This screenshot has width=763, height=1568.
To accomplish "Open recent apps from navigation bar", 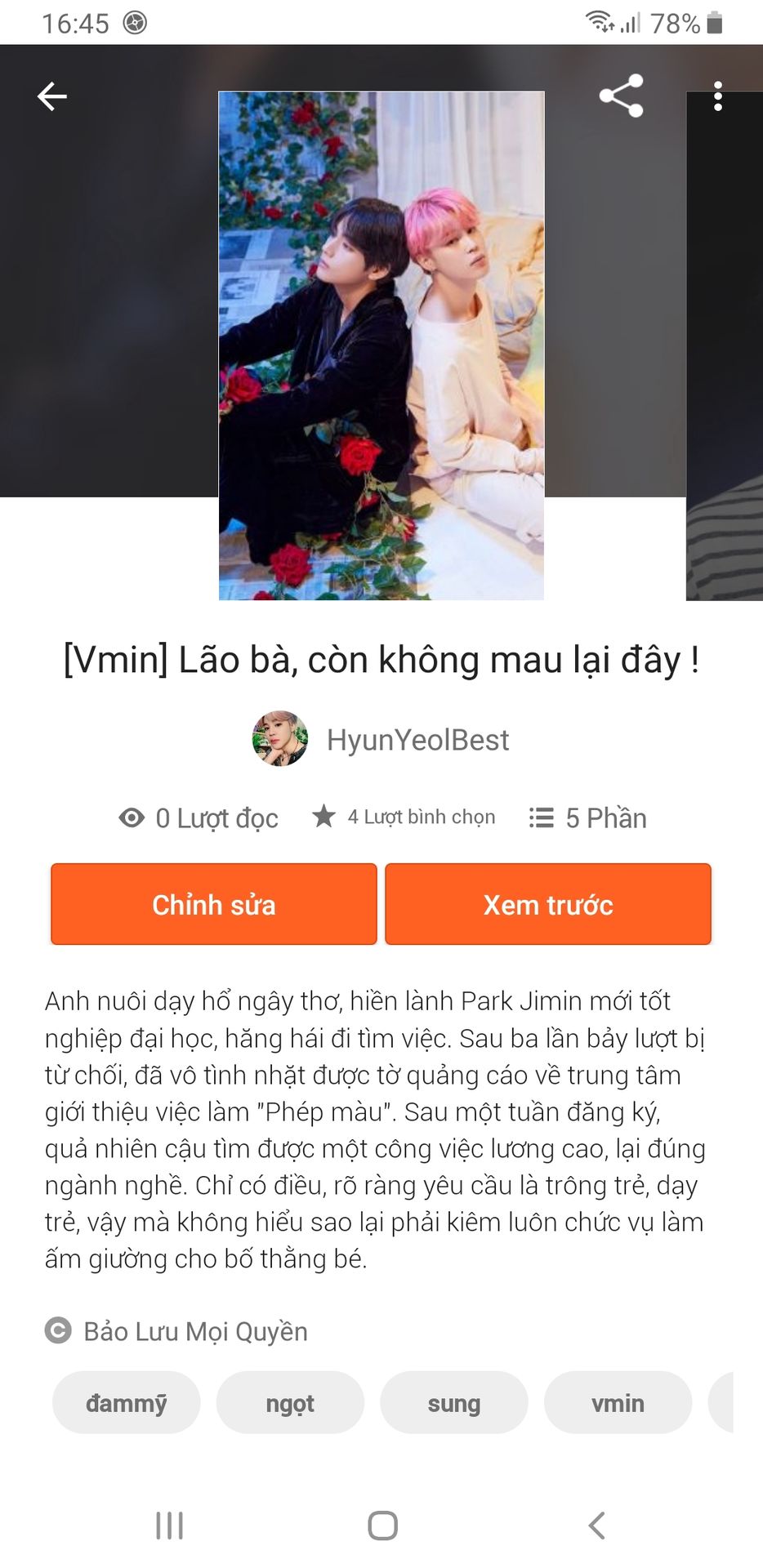I will click(169, 1525).
